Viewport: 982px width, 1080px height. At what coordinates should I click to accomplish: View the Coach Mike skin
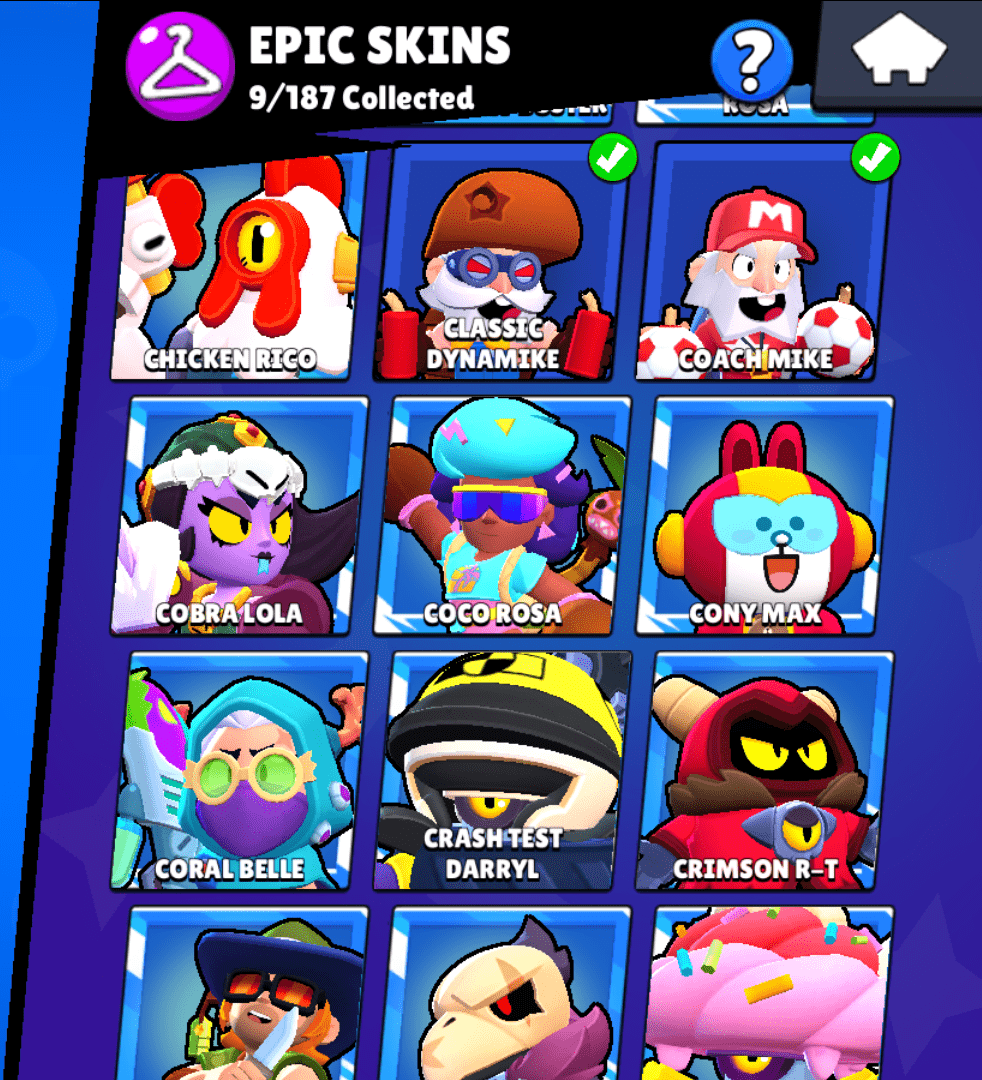coord(765,265)
